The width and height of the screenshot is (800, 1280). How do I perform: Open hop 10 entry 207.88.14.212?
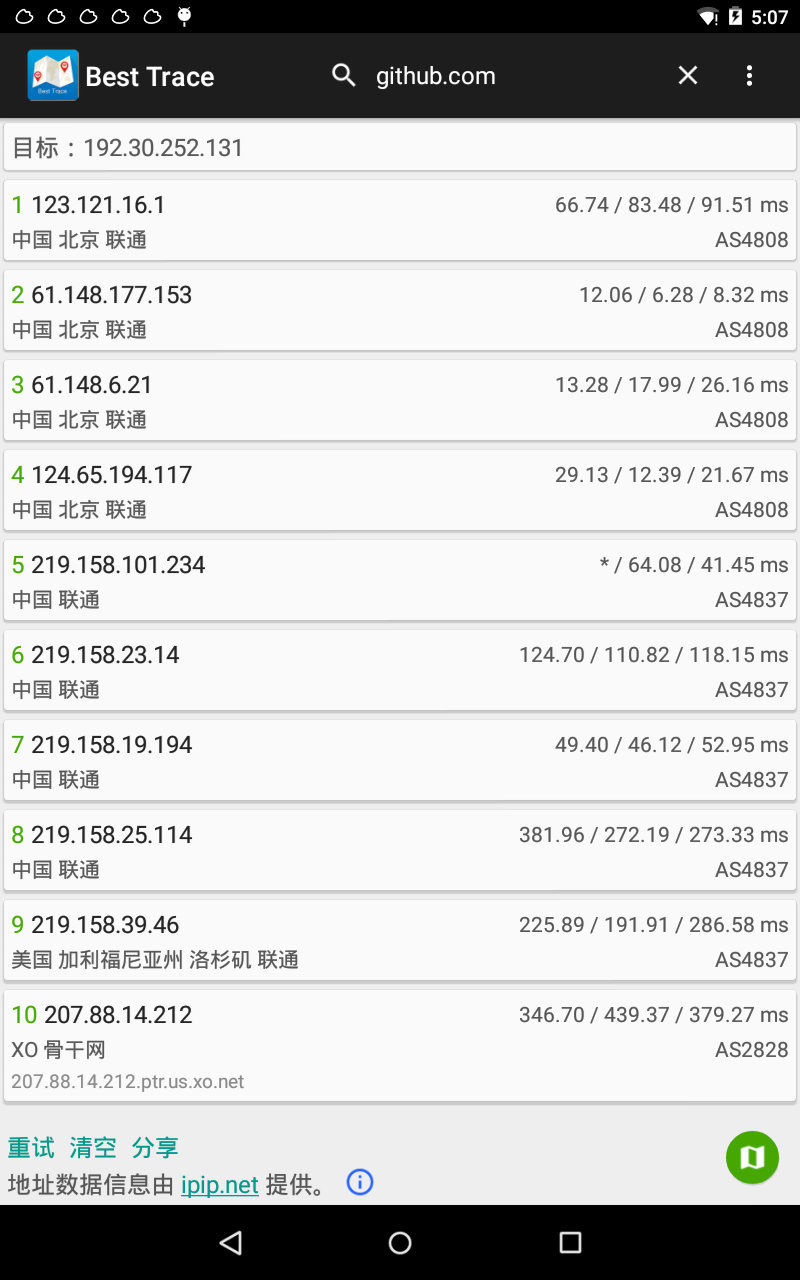(x=400, y=1046)
